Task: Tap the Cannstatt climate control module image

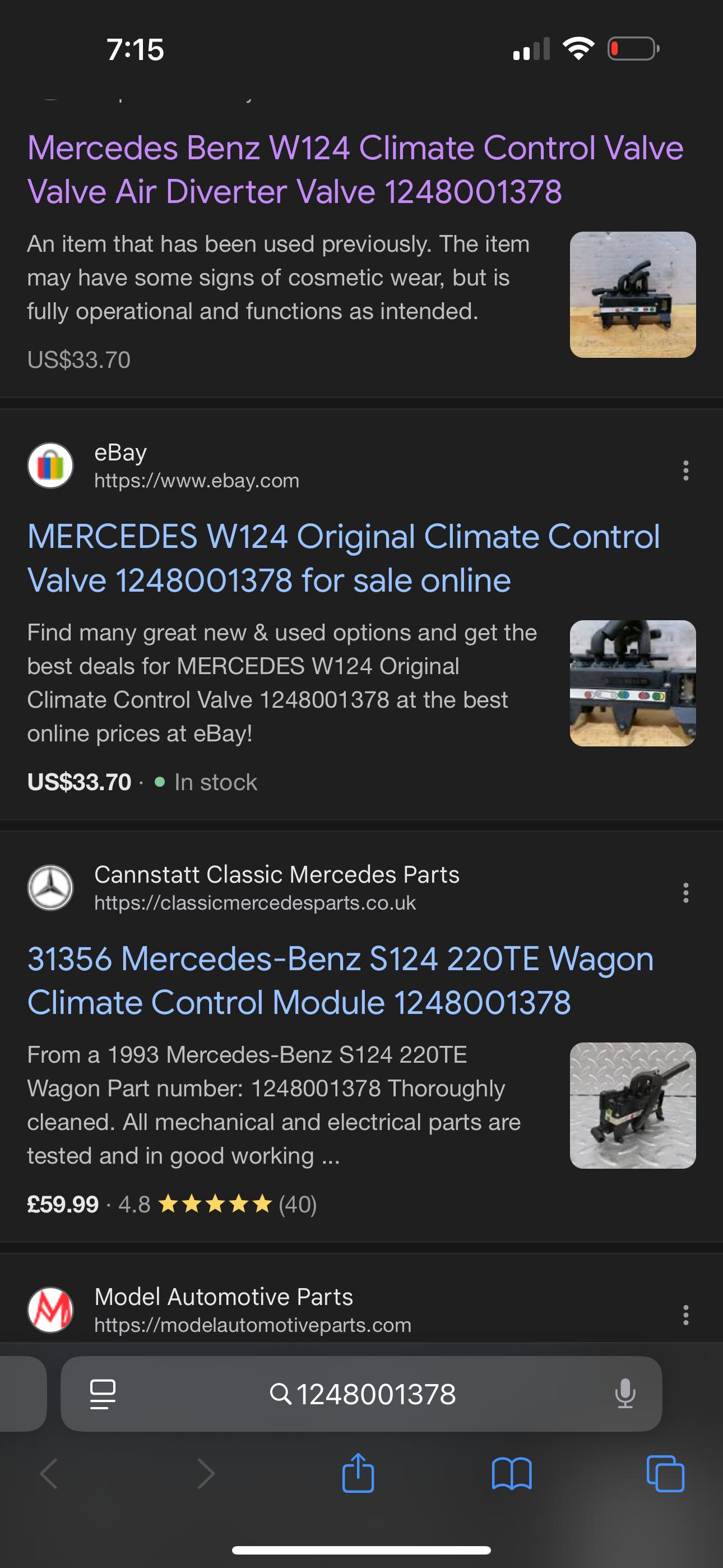Action: pos(632,1105)
